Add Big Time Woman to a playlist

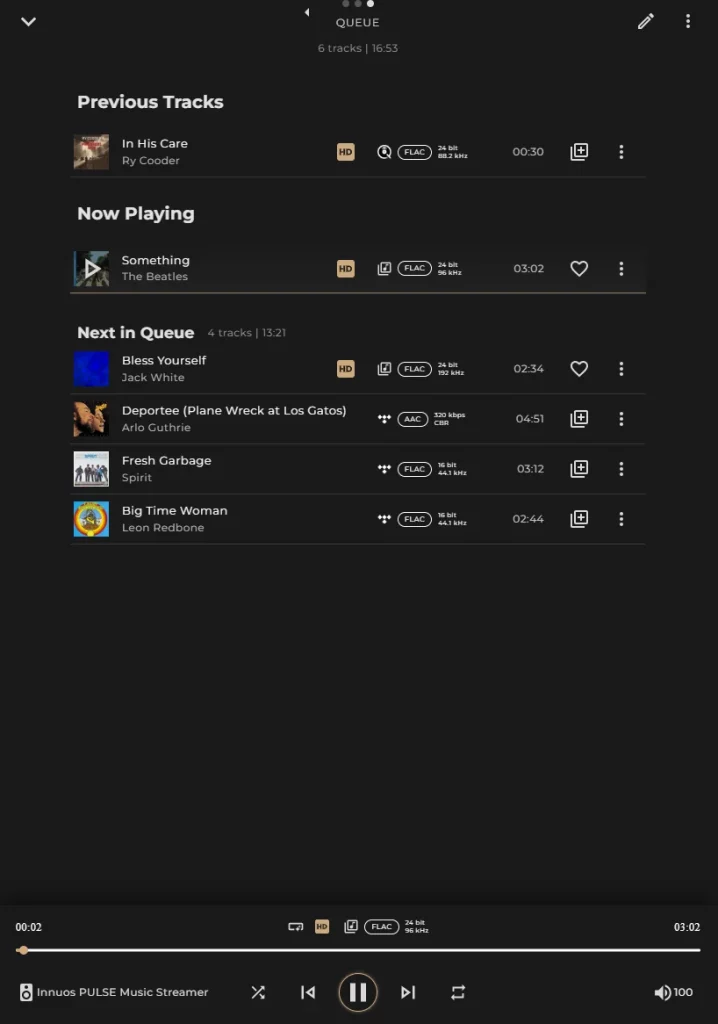tap(579, 519)
